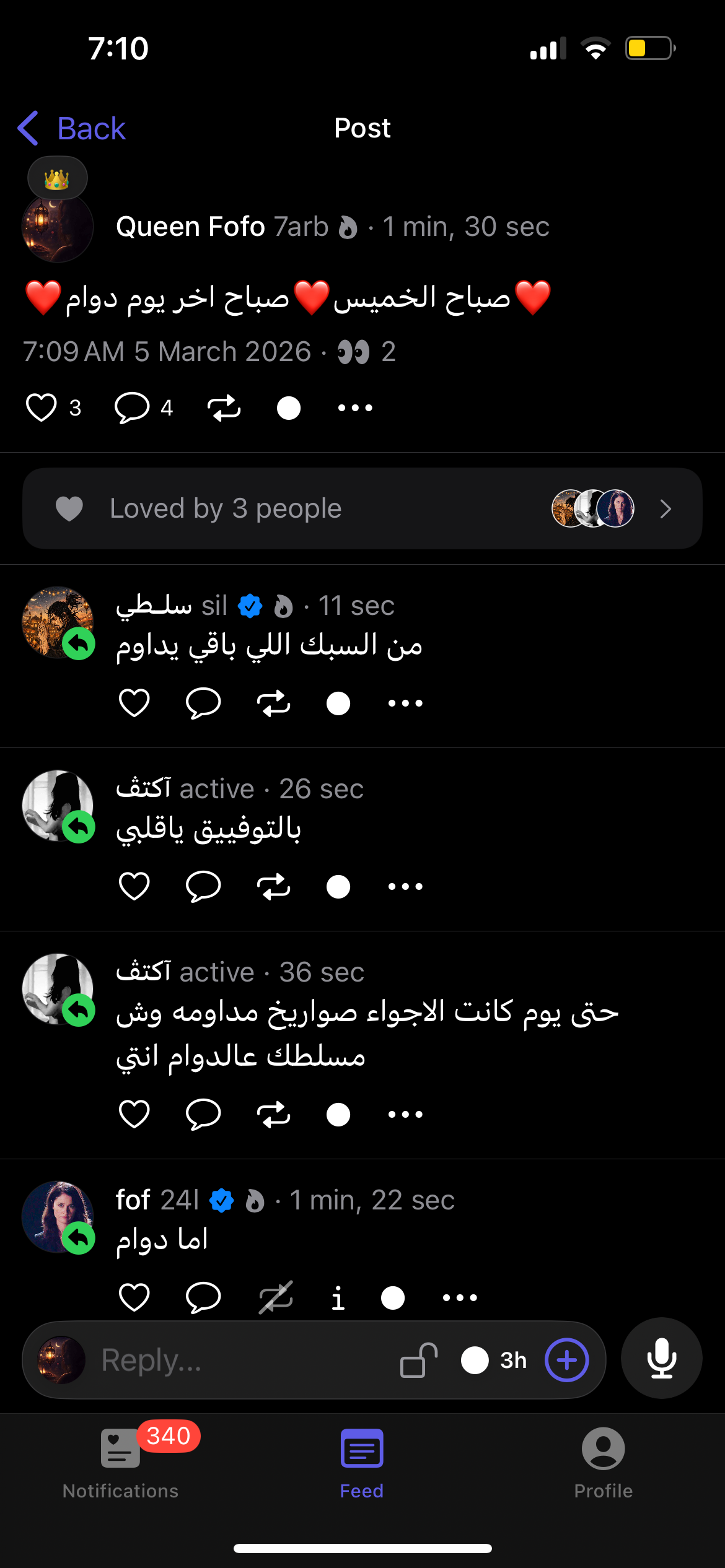Go back using the Back button
Screen dimensions: 725x1568
[72, 129]
